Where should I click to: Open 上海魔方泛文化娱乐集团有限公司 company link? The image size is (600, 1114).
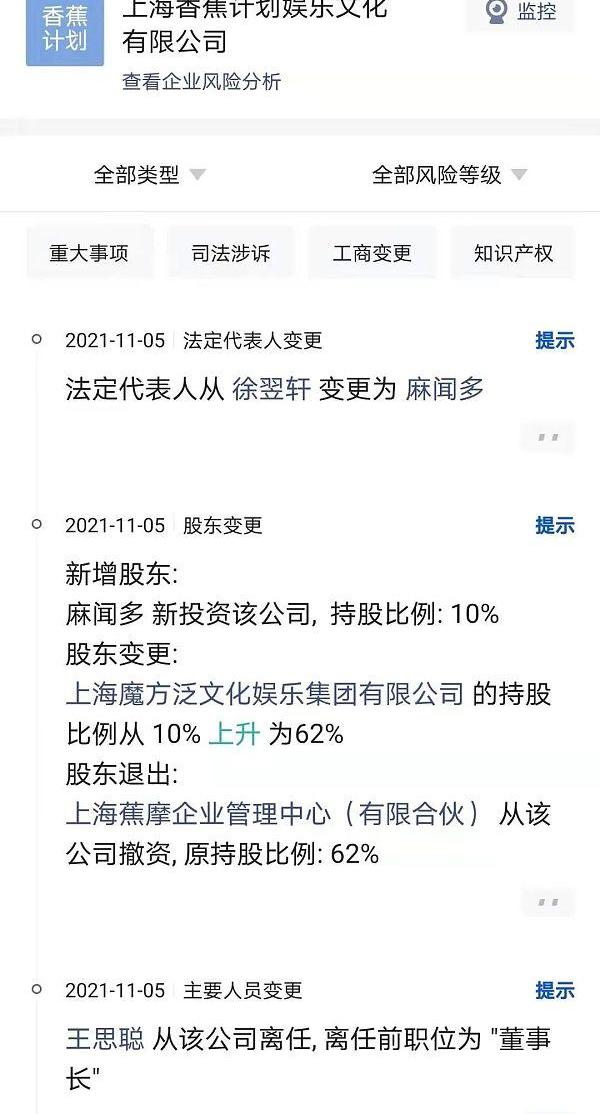pos(265,693)
